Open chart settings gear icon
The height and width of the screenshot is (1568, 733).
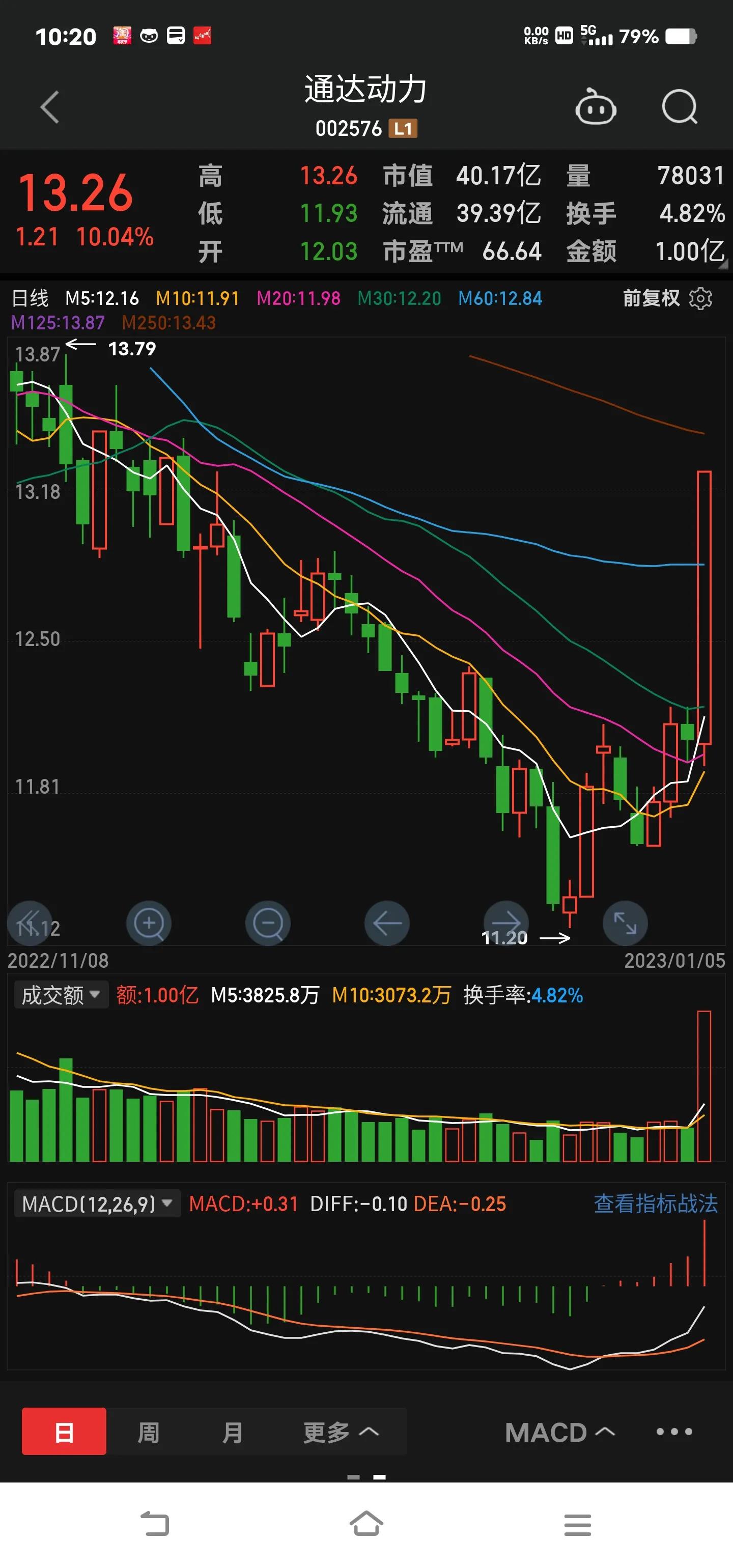point(701,298)
